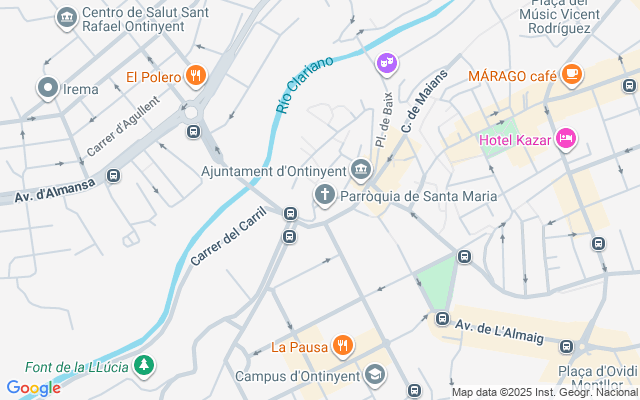640x400 pixels.
Task: Select the Font de la LLúcia park pin
Action: tap(145, 365)
